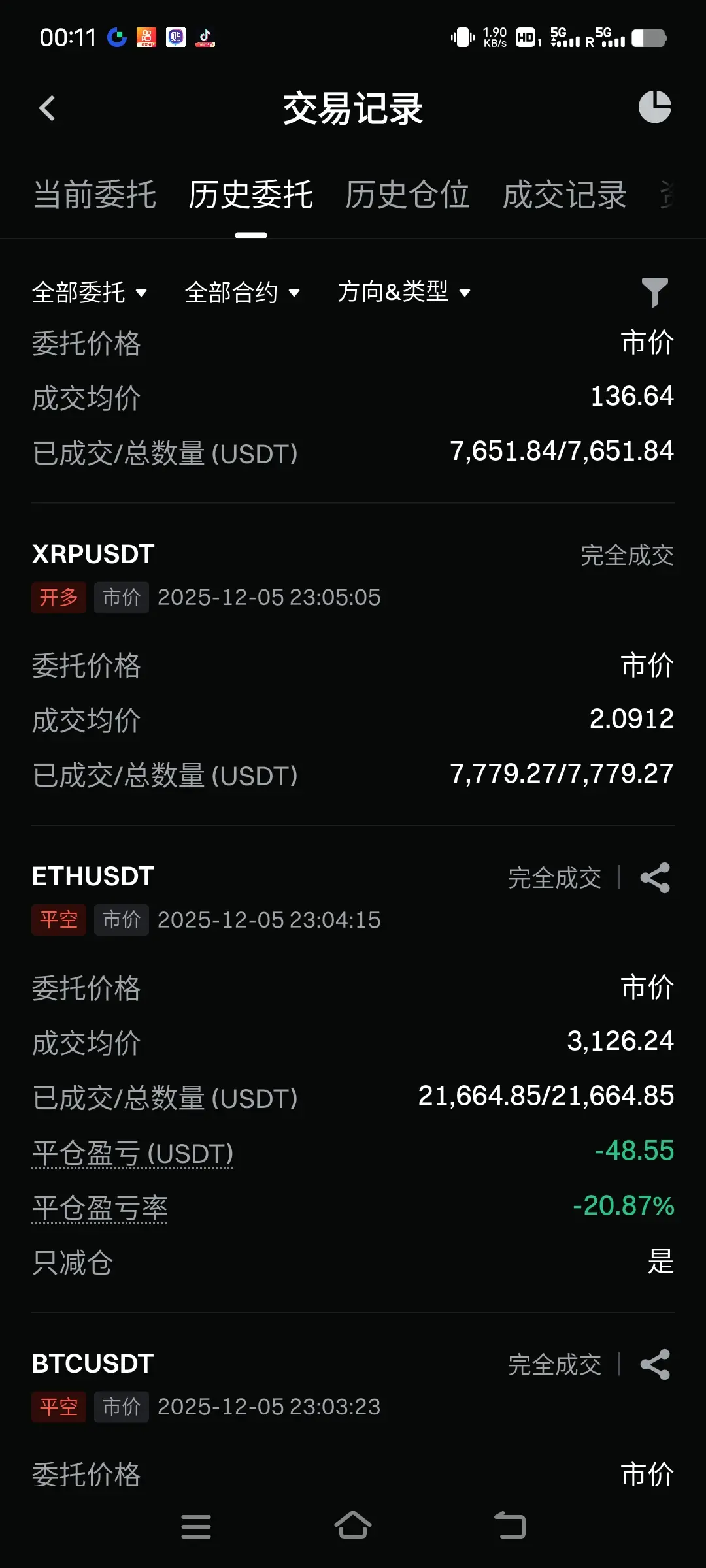Open the XRPUSDT order details
This screenshot has width=706, height=1568.
tap(93, 554)
